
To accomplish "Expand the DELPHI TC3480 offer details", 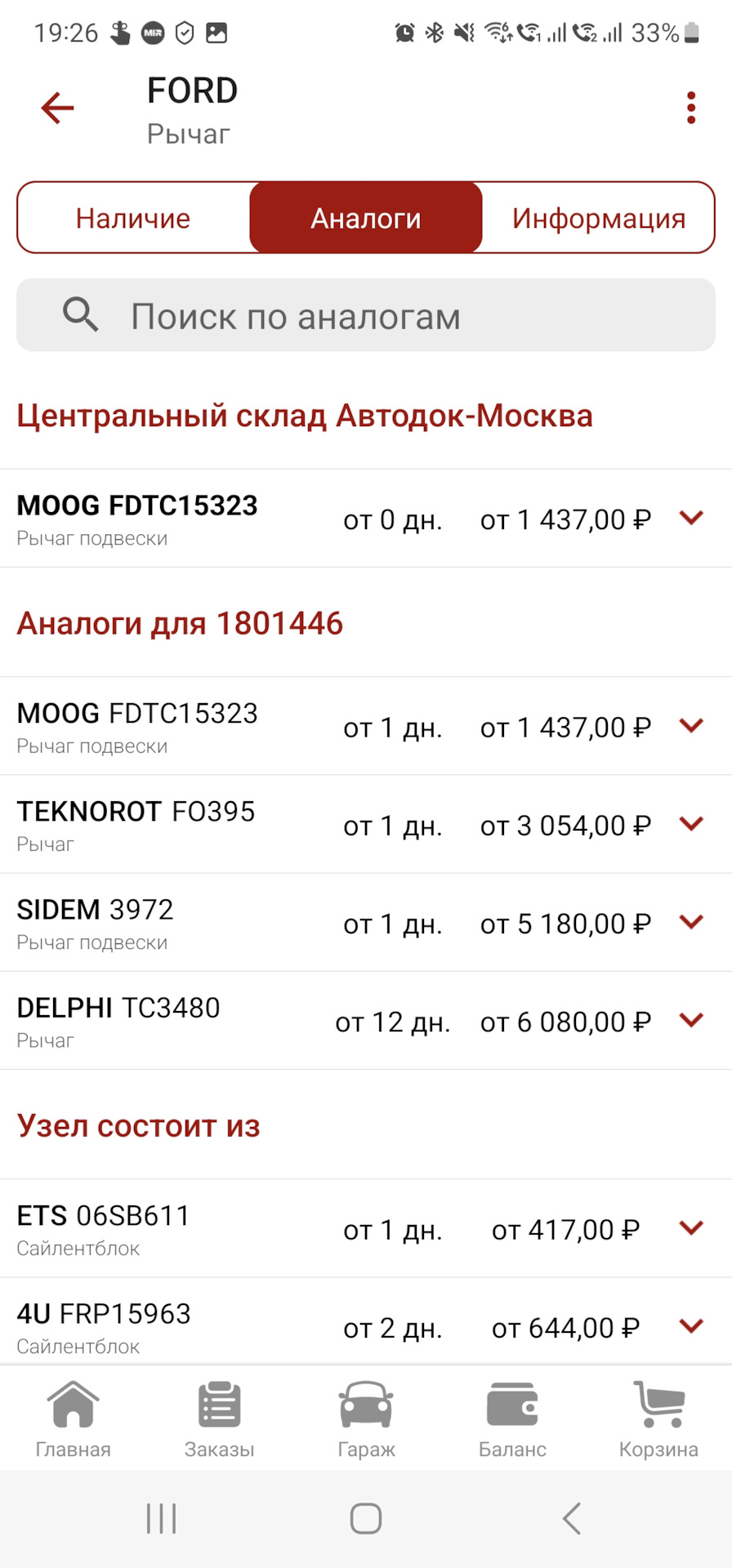I will click(x=691, y=1020).
